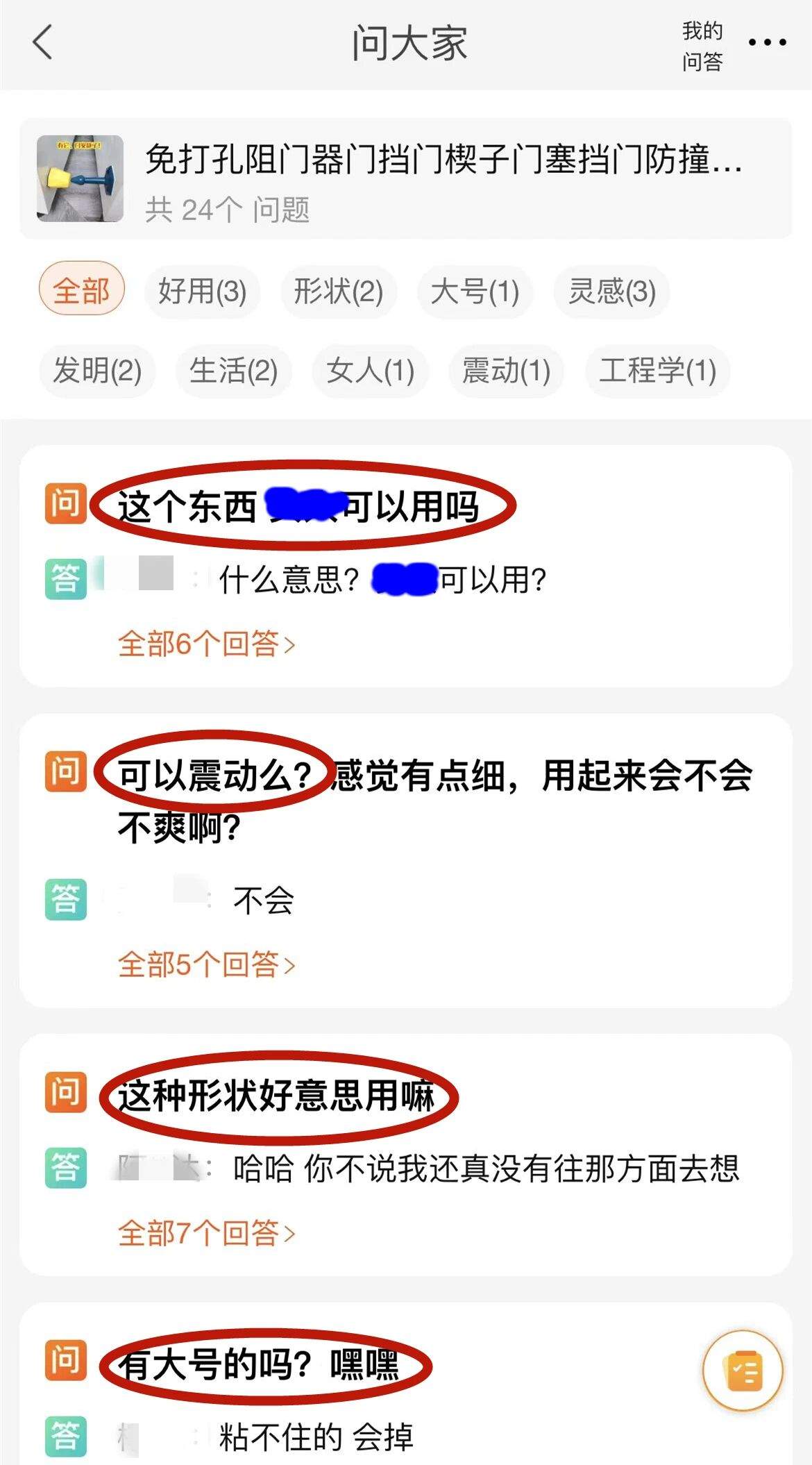The height and width of the screenshot is (1465, 812).
Task: Choose the 大号(1) chip
Action: [475, 291]
